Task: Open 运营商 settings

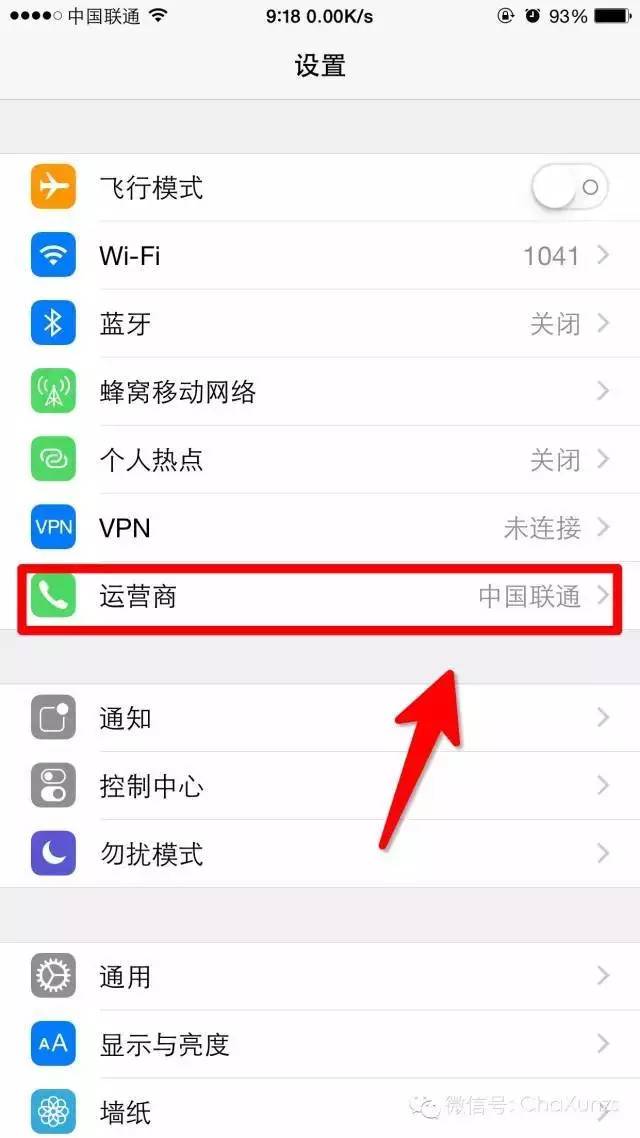Action: (320, 597)
